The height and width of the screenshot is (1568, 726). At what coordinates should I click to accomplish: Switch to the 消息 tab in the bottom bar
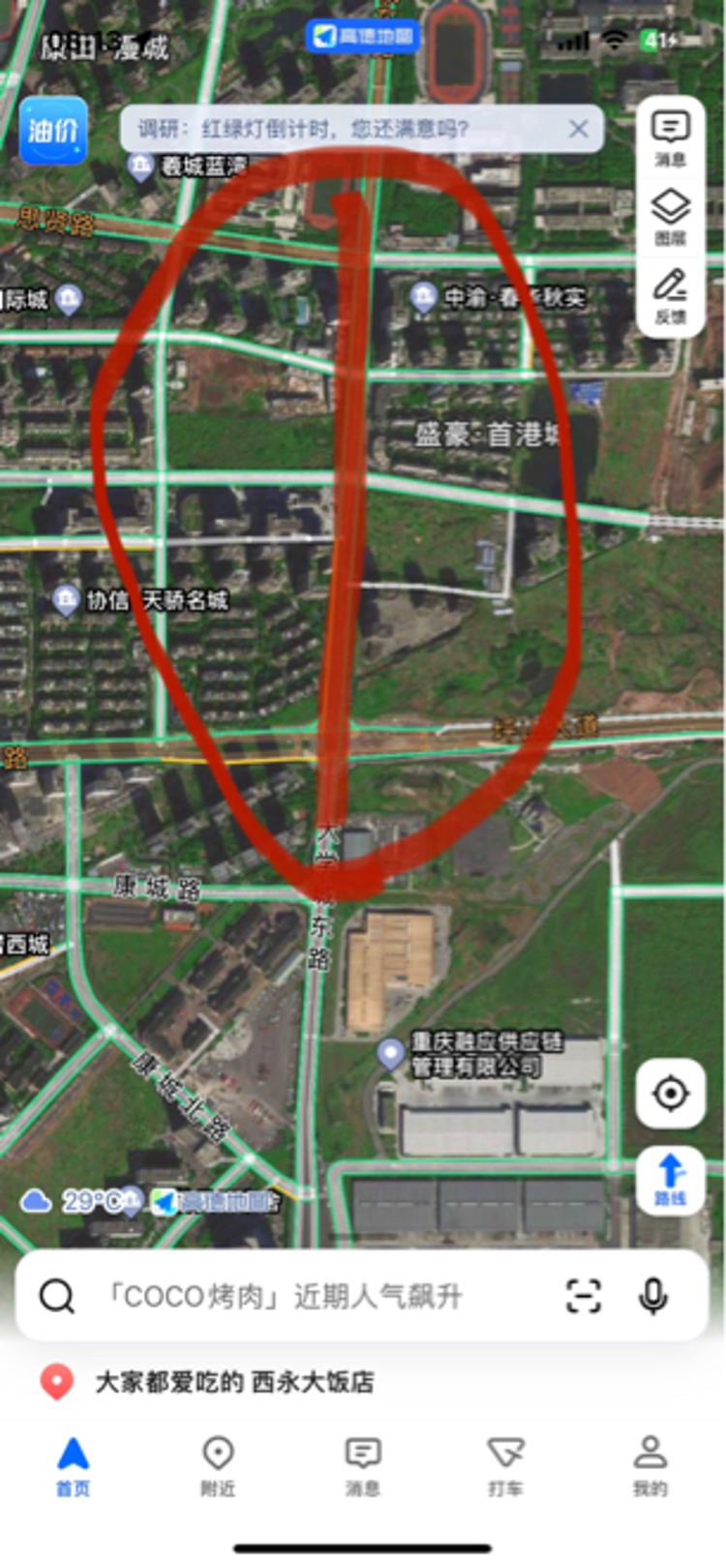point(362,1465)
